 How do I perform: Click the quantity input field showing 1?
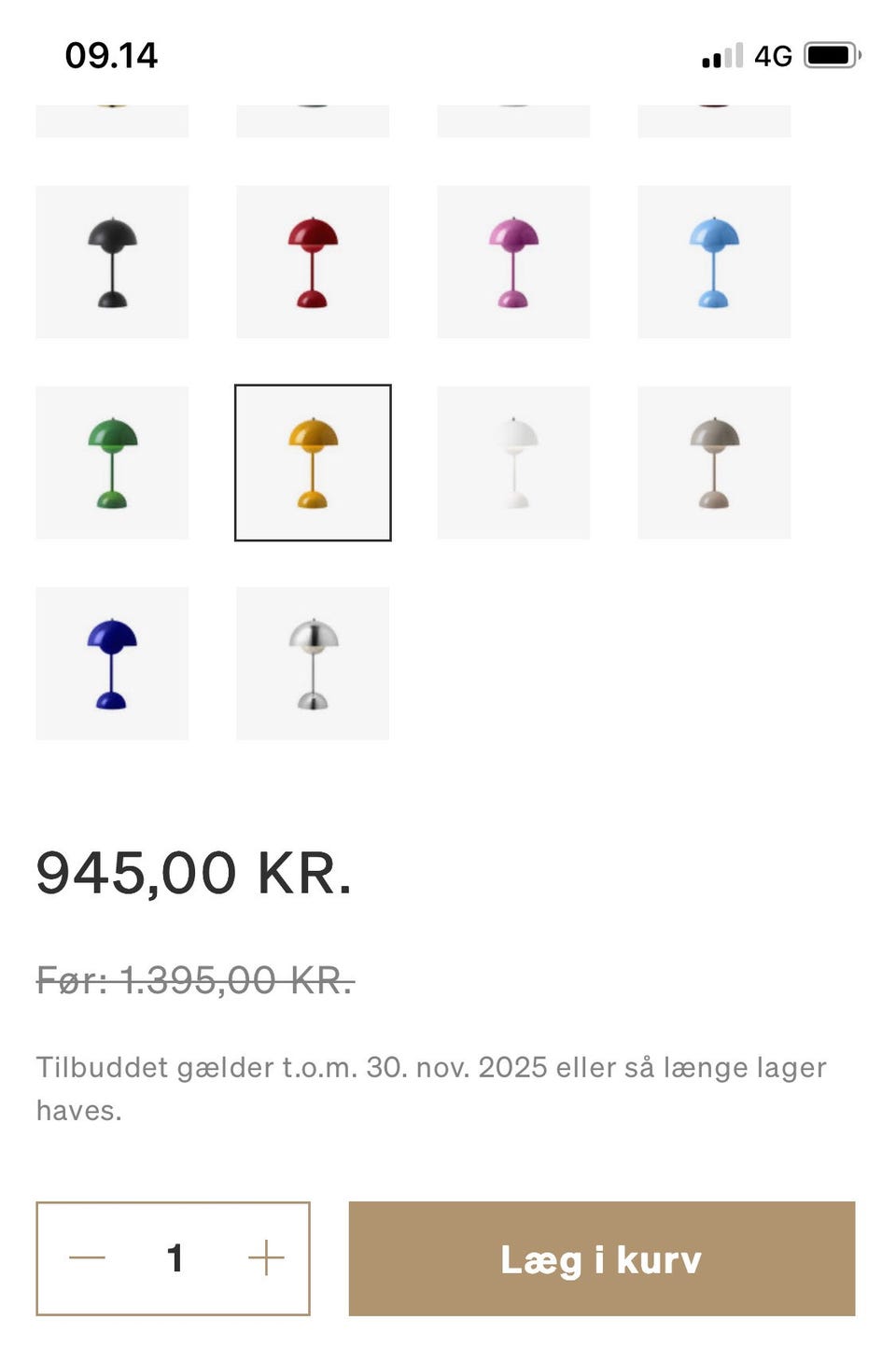175,1258
